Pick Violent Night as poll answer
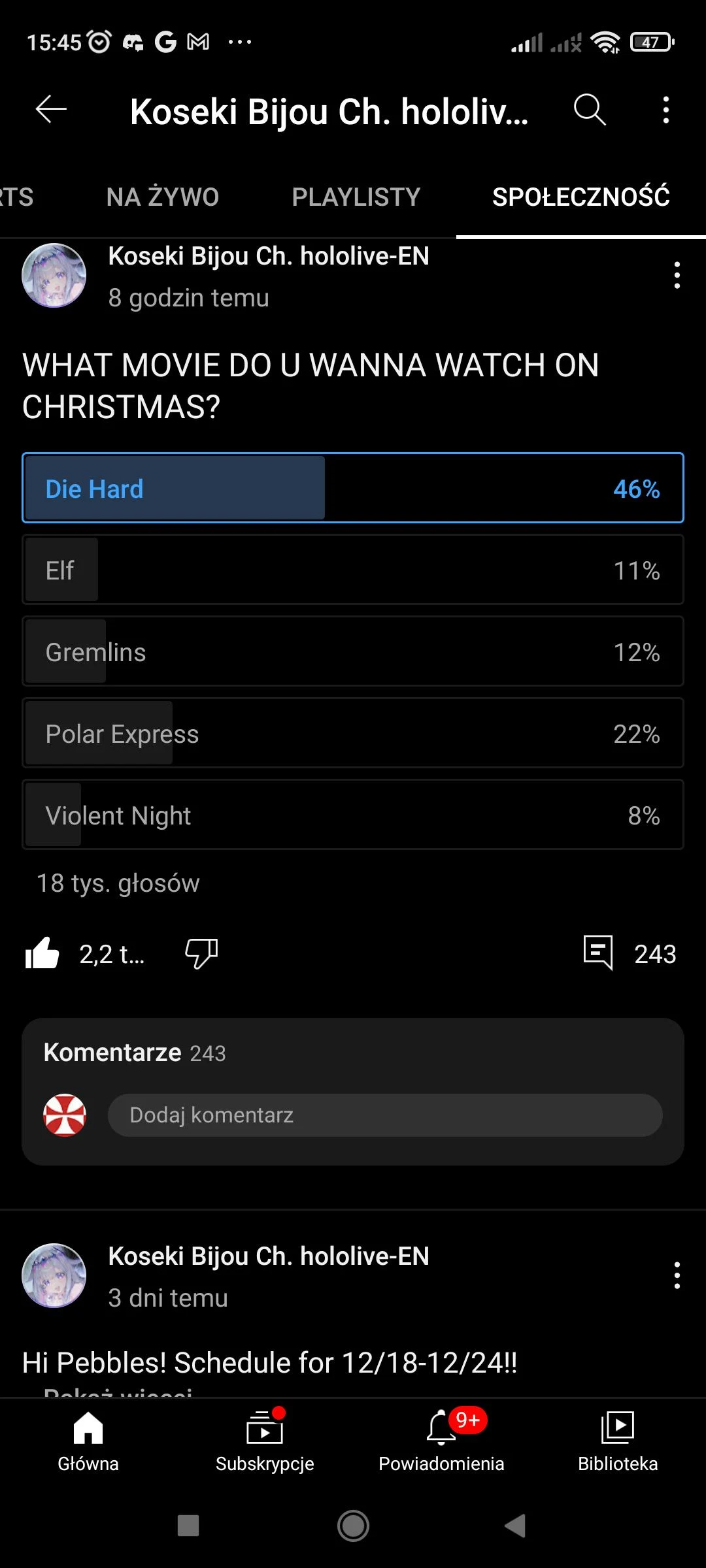 coord(353,815)
